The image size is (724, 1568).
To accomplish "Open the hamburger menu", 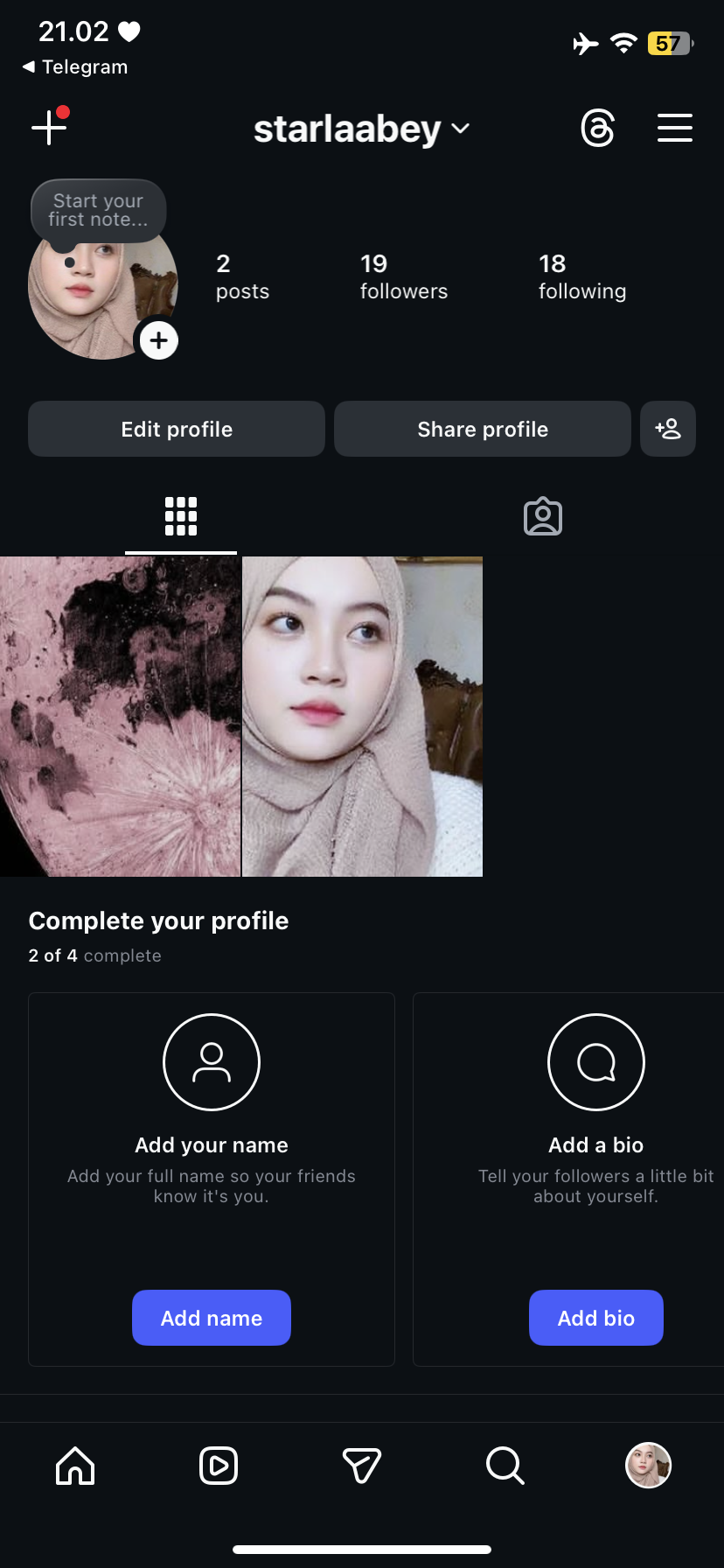I will pyautogui.click(x=674, y=128).
